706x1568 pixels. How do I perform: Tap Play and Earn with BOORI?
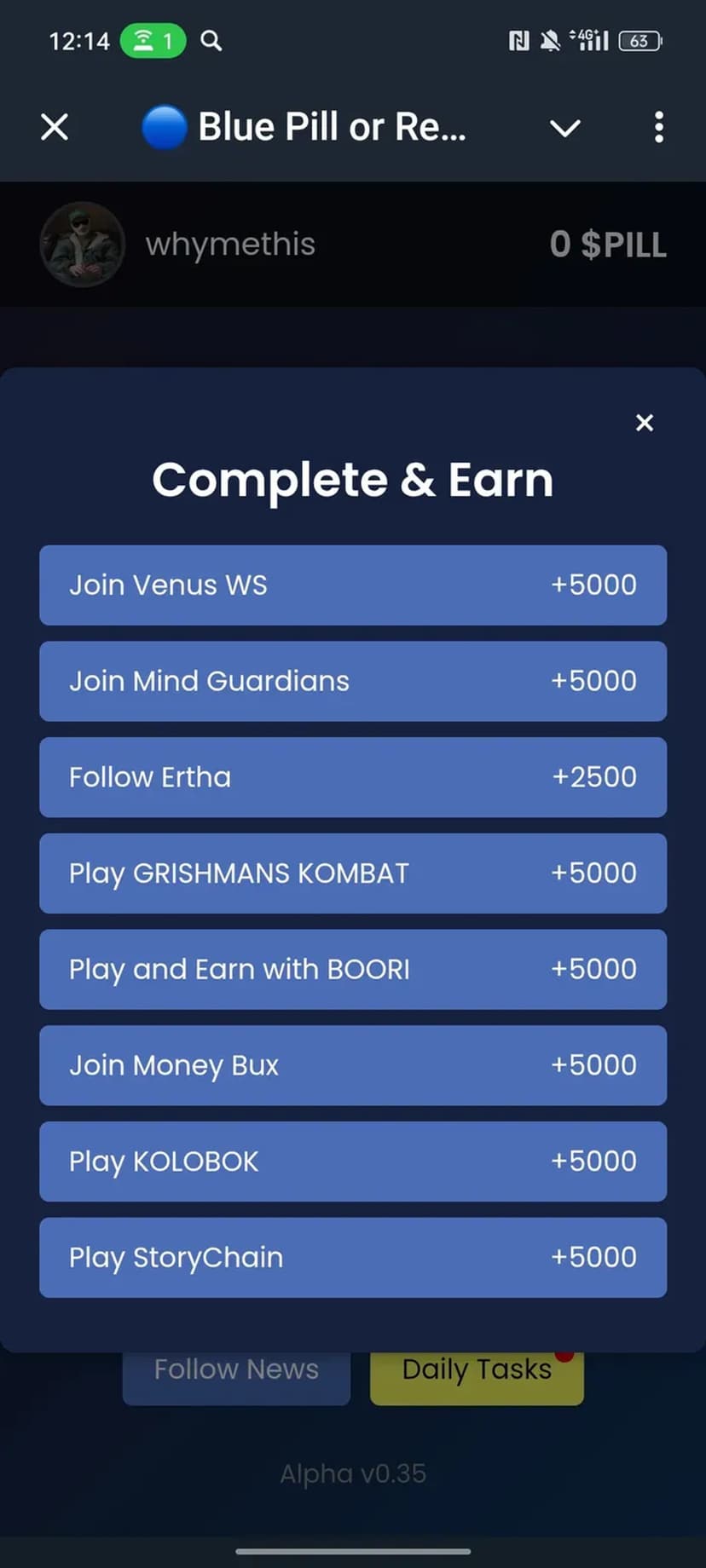[353, 970]
